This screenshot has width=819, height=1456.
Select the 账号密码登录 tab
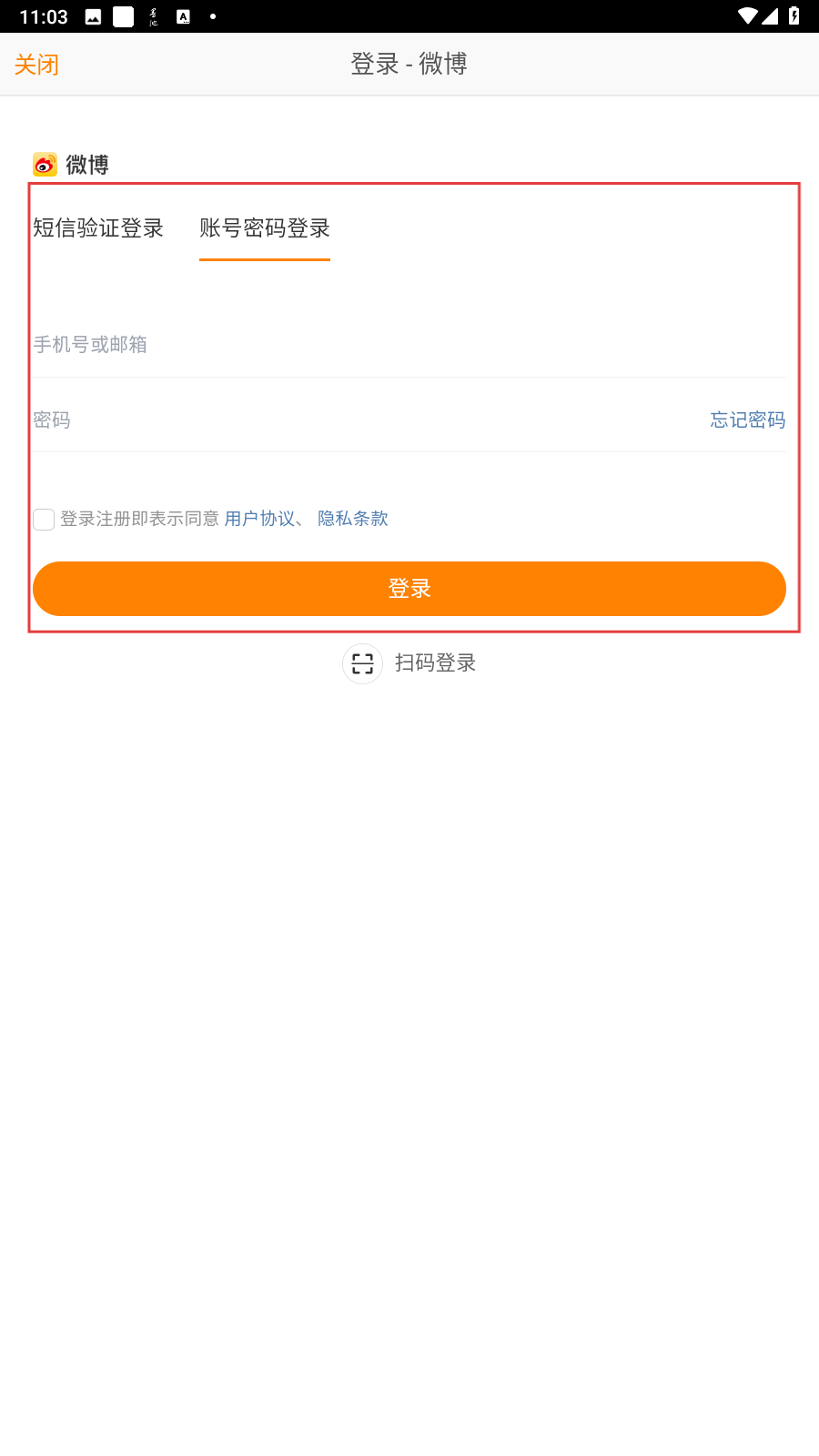click(265, 228)
